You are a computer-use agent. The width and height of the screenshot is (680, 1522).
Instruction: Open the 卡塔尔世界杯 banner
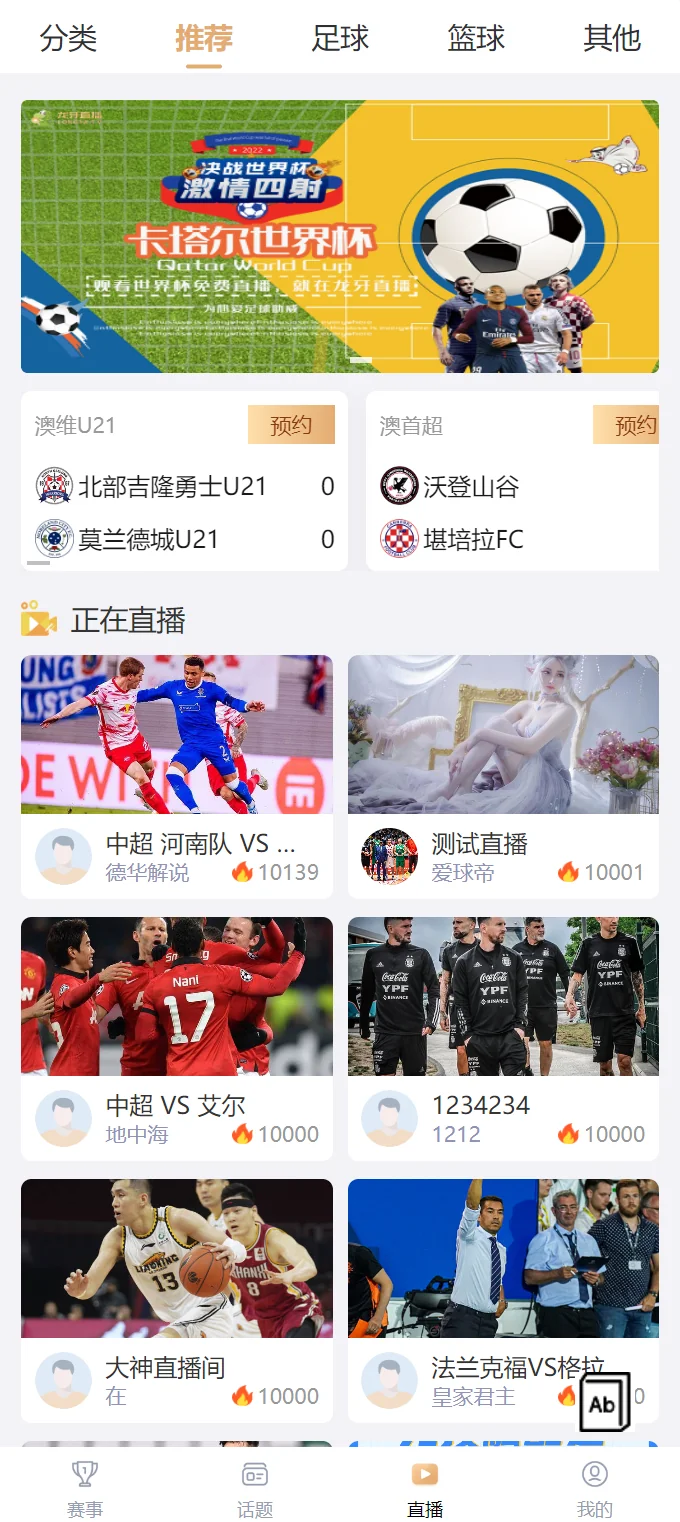[x=340, y=236]
